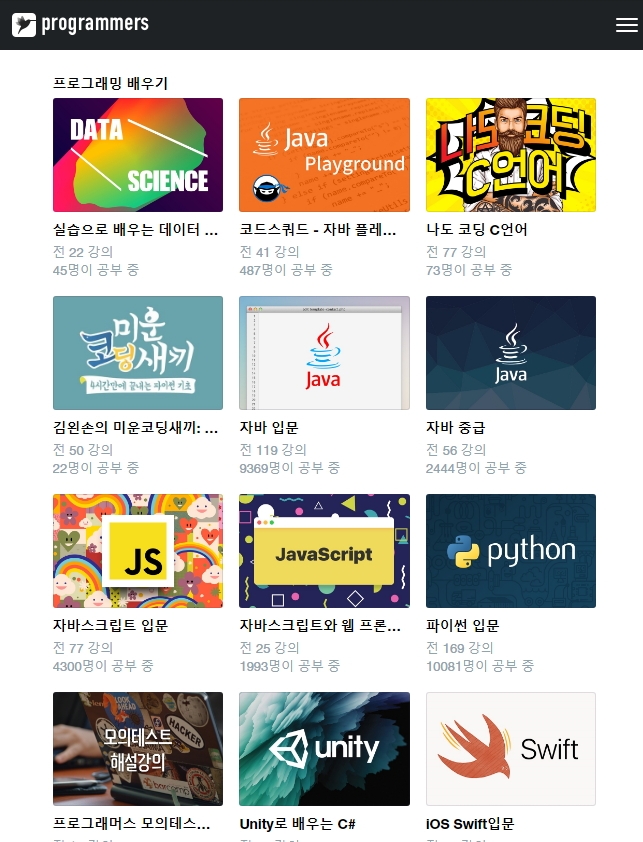
Task: Open the hamburger menu
Action: 626,25
